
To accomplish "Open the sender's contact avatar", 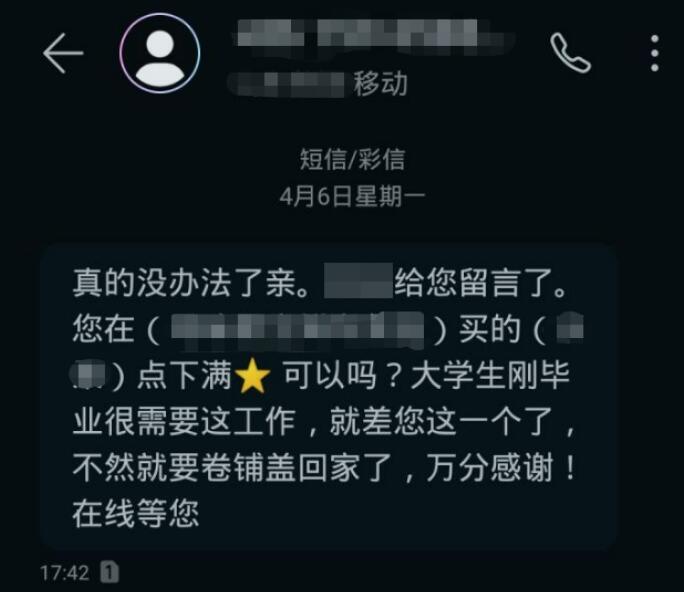I will tap(160, 53).
